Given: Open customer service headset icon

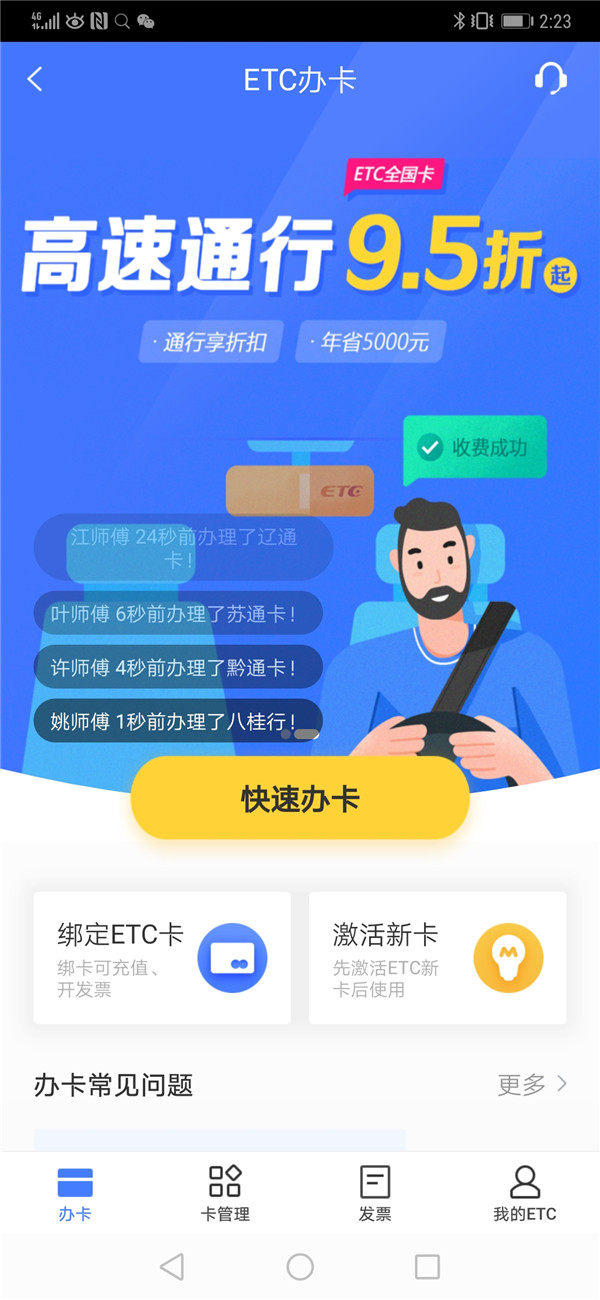Looking at the screenshot, I should click(551, 79).
